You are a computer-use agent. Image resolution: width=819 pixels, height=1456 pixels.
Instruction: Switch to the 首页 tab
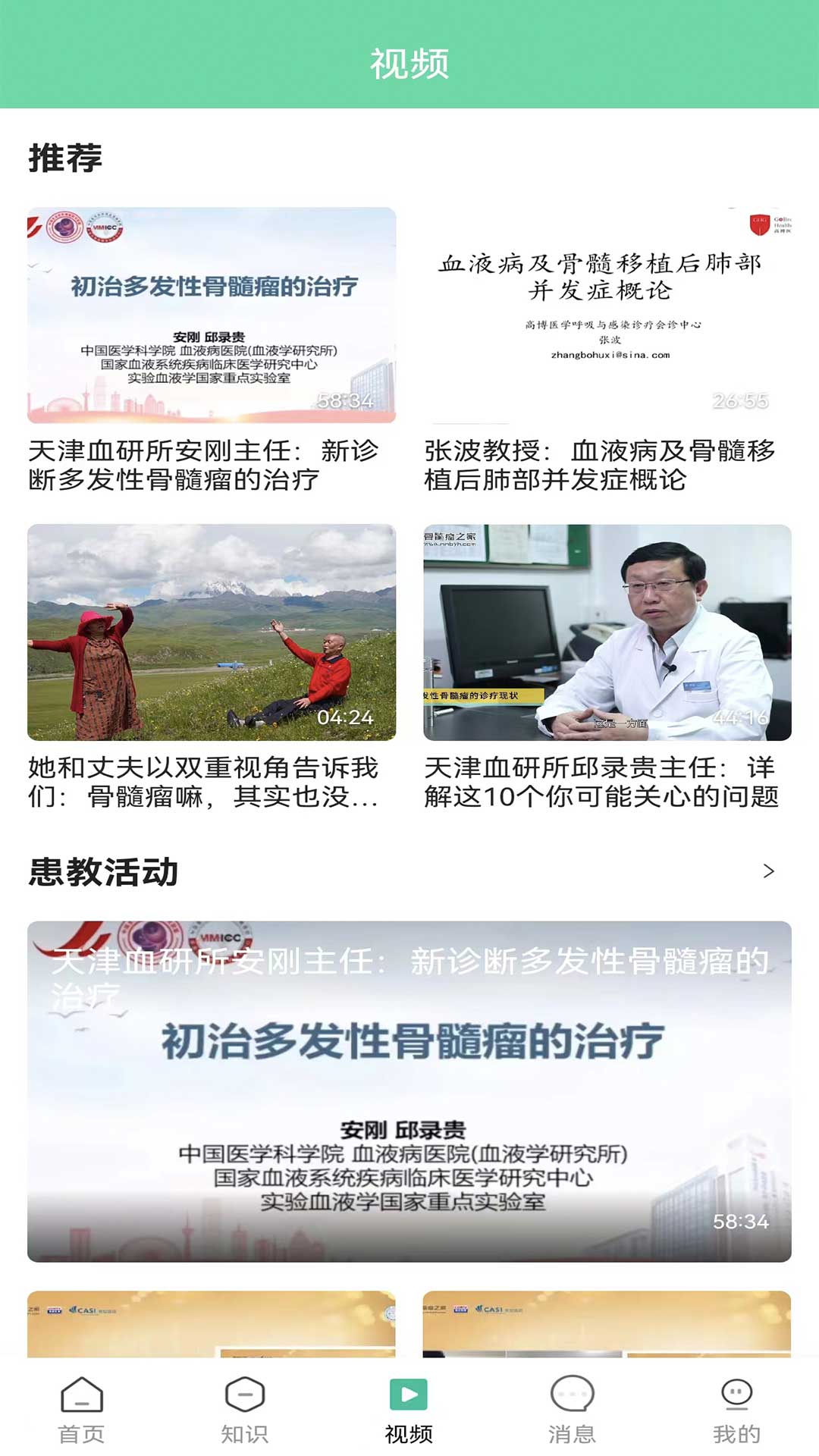[82, 1410]
